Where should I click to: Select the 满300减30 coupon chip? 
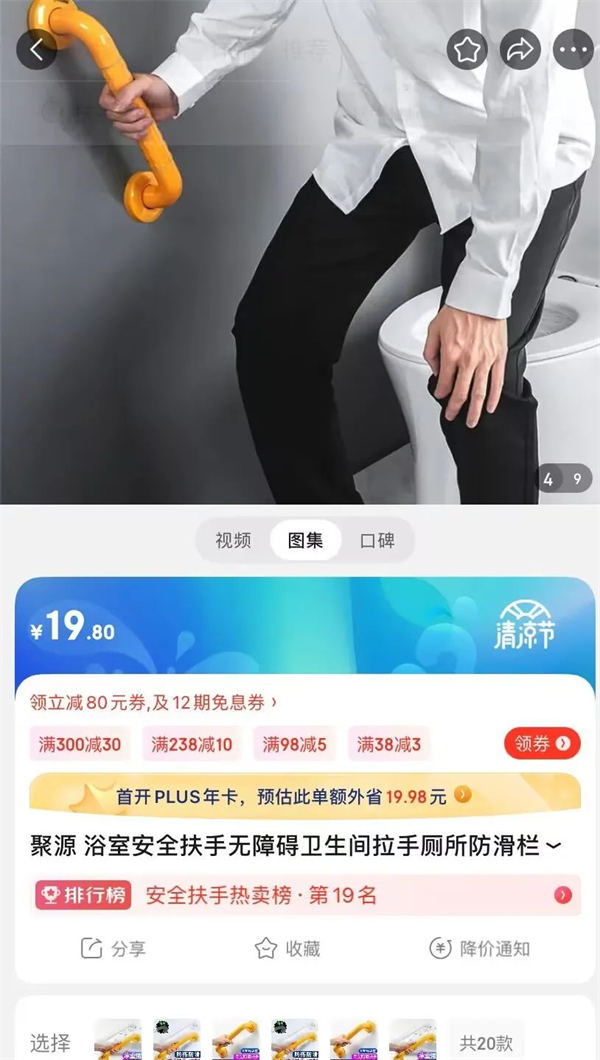(80, 743)
